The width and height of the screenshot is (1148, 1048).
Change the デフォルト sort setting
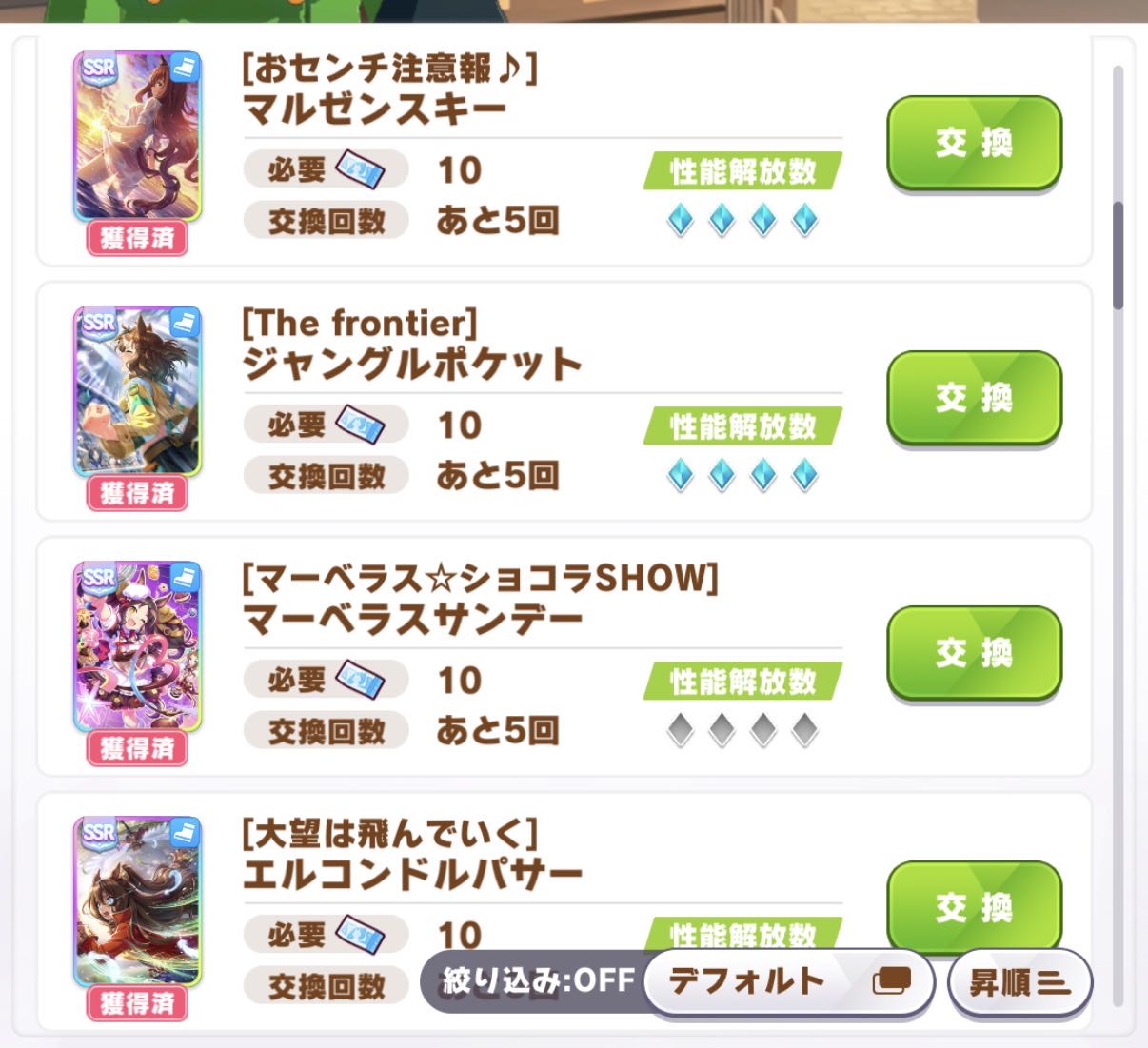(787, 980)
